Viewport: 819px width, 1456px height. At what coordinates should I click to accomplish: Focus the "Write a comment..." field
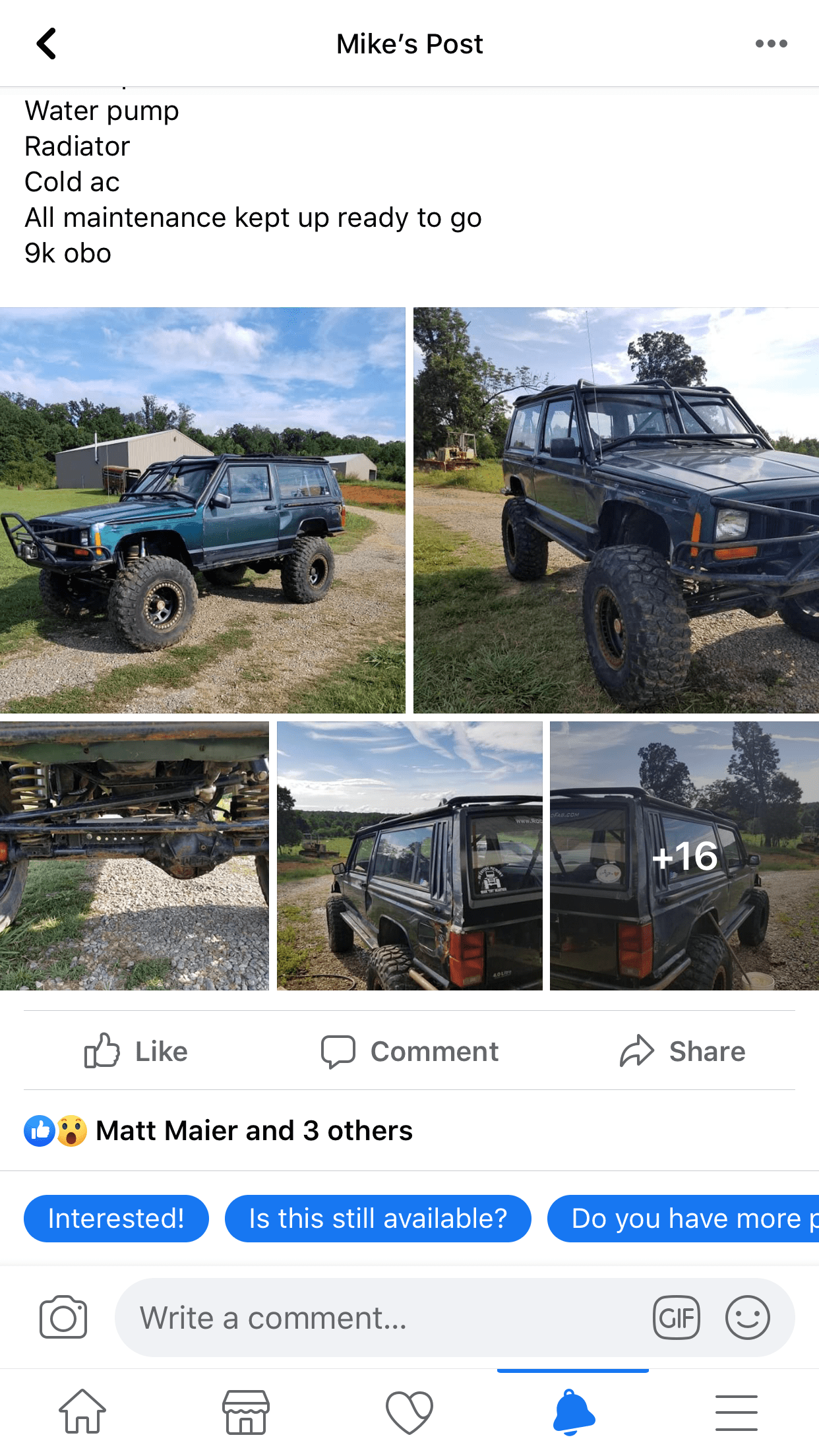(382, 1318)
